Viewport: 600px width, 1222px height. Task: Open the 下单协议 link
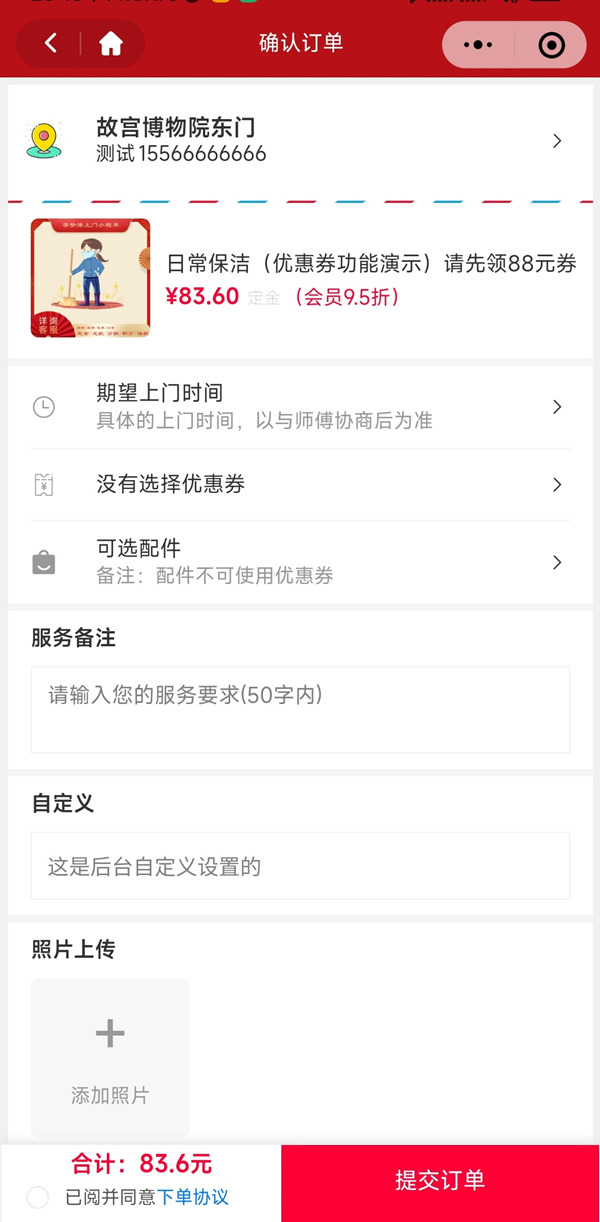[x=193, y=1197]
